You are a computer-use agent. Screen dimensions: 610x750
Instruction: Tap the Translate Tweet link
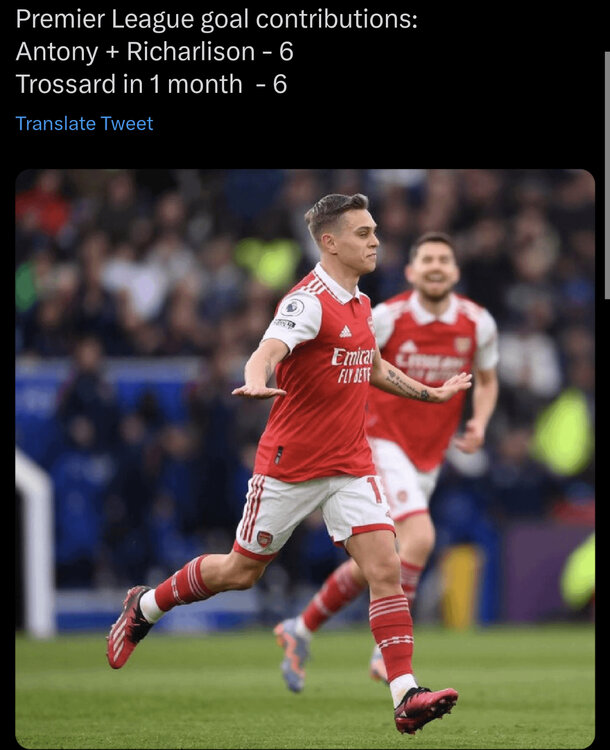pyautogui.click(x=84, y=124)
